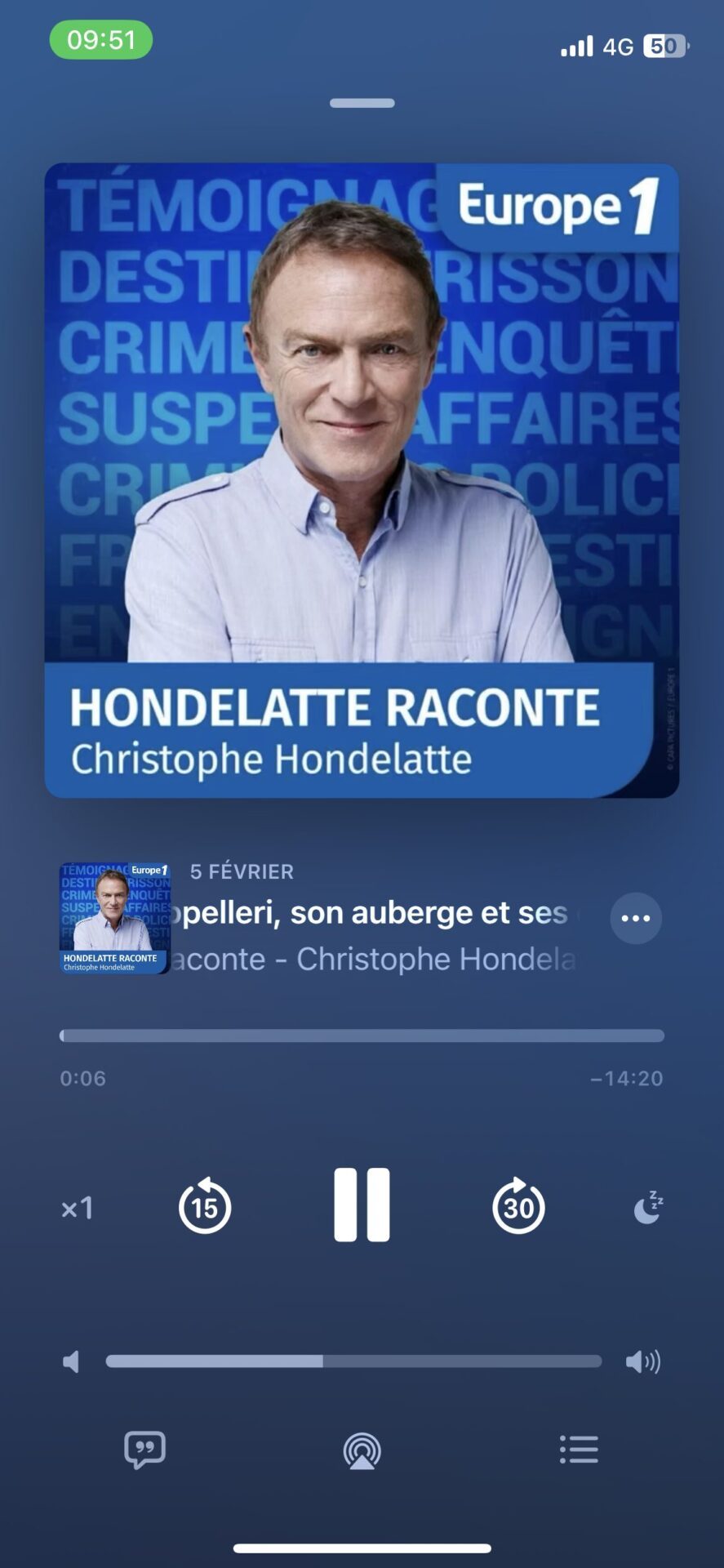724x1568 pixels.
Task: Open the show from the small thumbnail
Action: [x=114, y=918]
